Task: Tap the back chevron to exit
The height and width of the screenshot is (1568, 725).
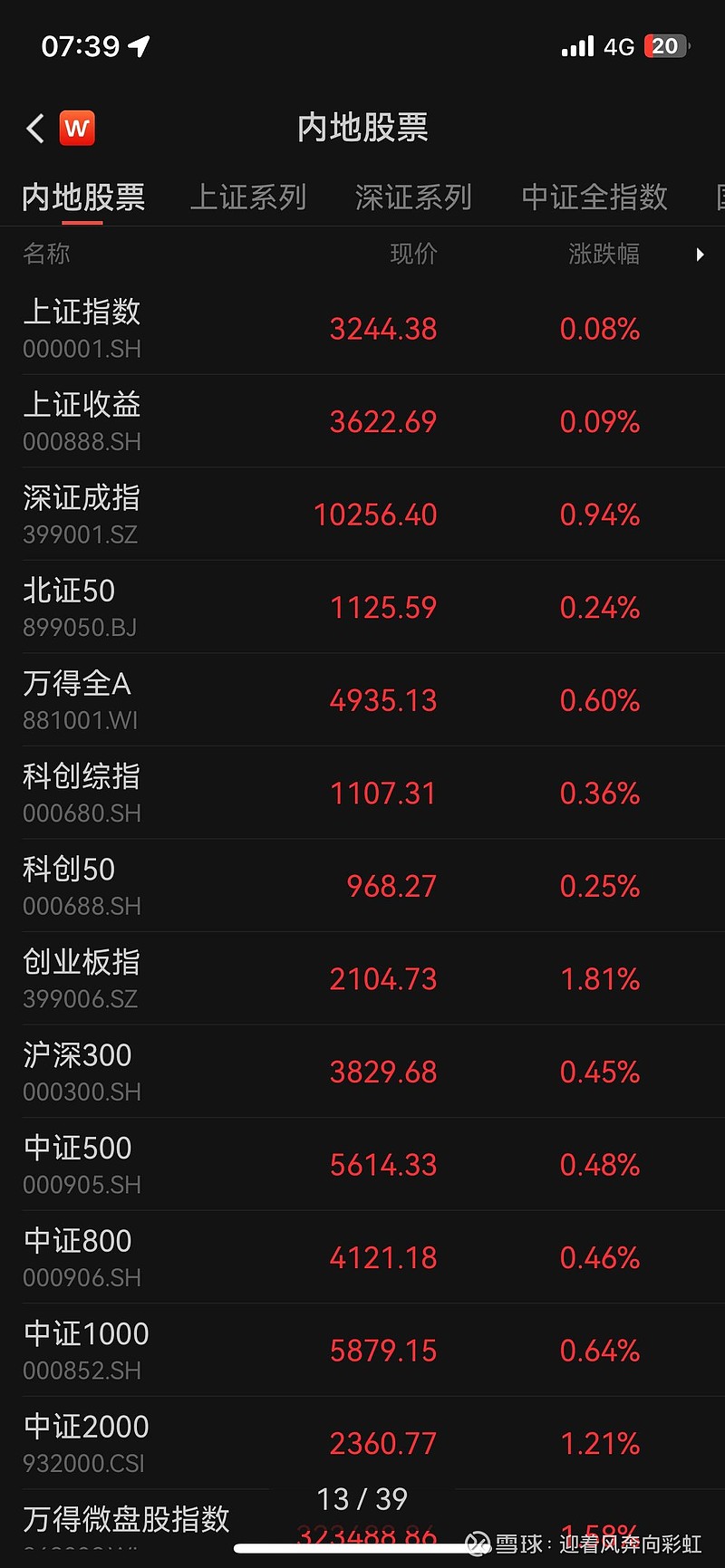Action: (x=34, y=128)
